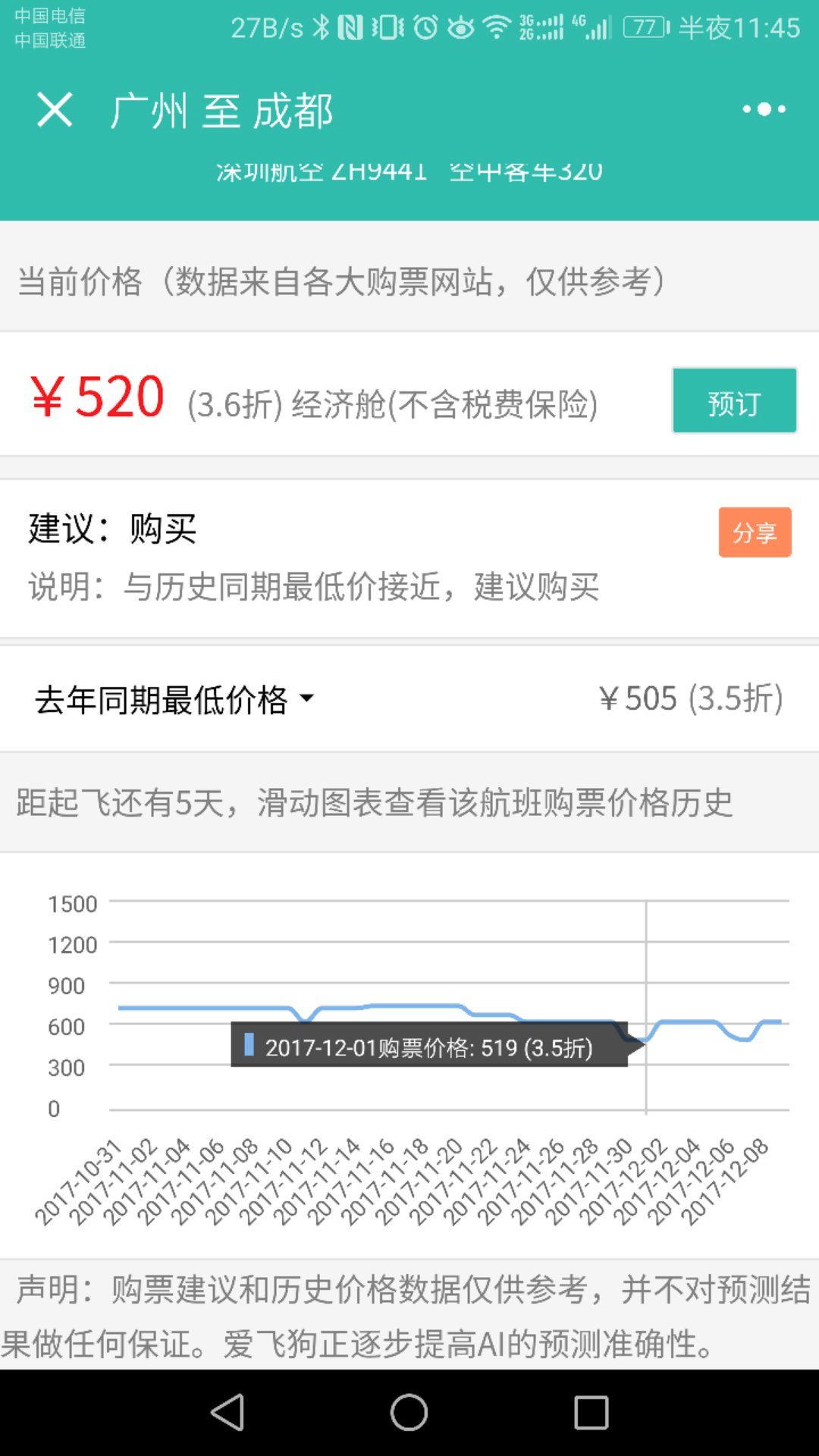Share the purchase suggestion via 分享

755,532
